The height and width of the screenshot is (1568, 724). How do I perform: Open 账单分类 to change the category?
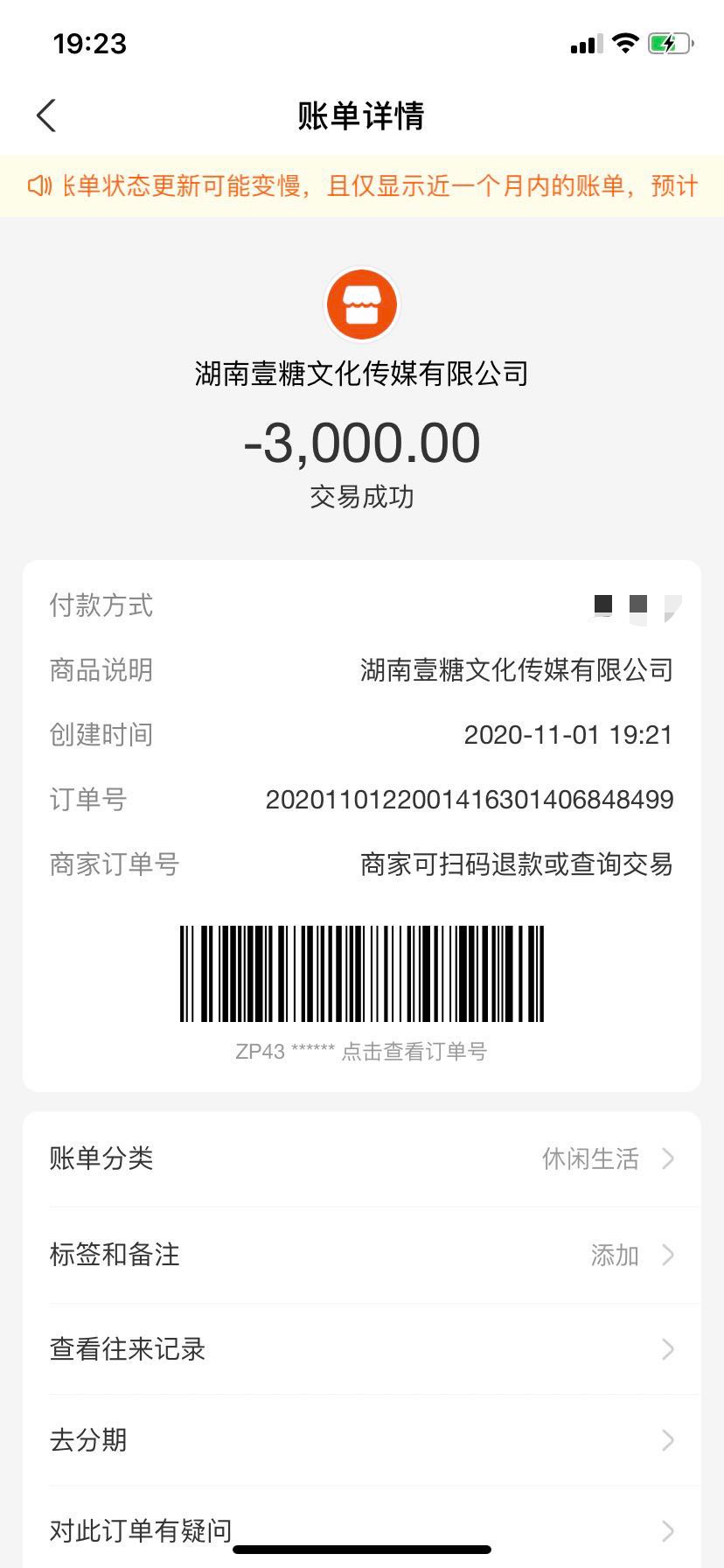point(362,1158)
